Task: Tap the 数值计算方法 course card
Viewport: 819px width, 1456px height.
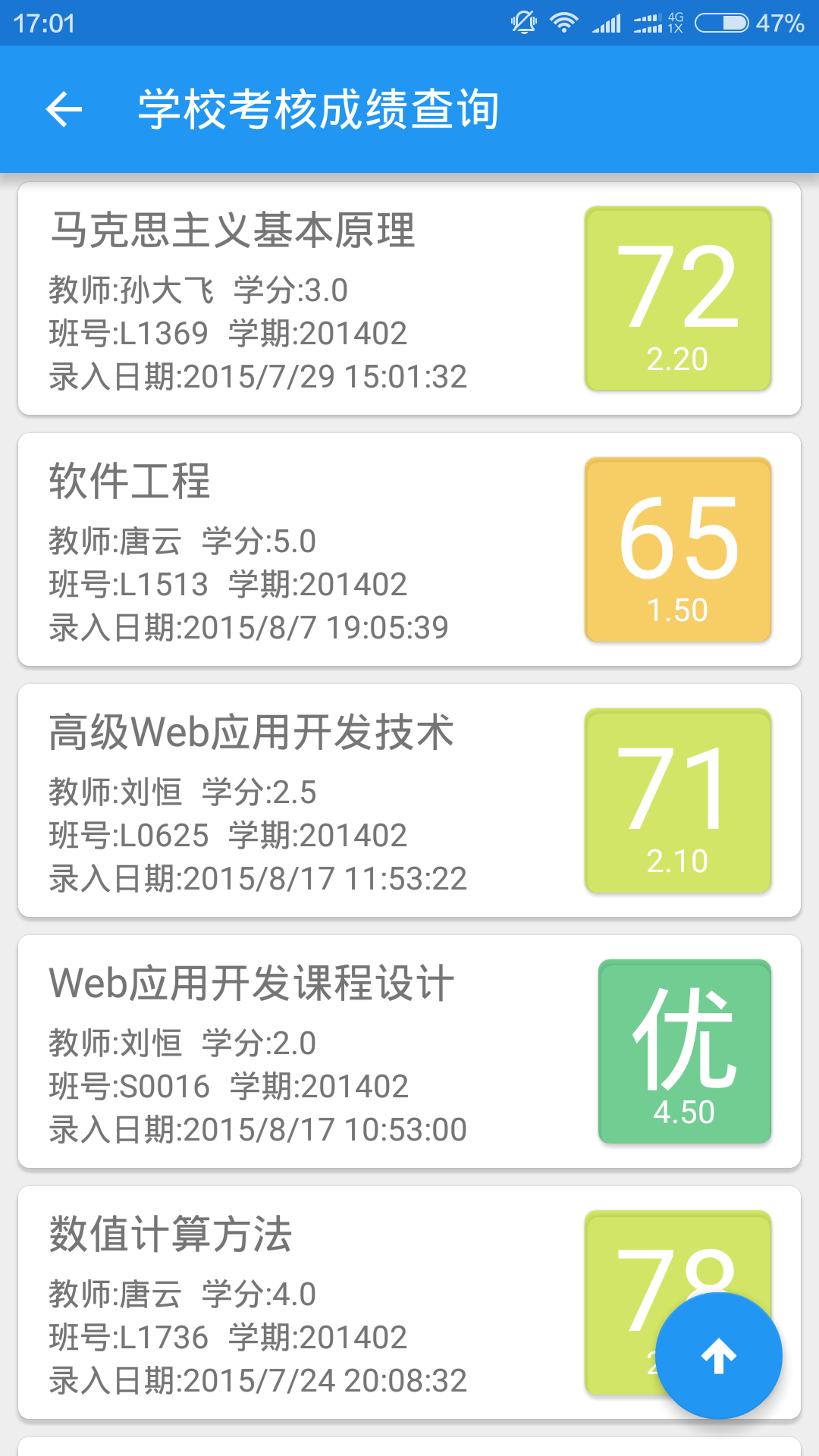Action: coord(303,1301)
